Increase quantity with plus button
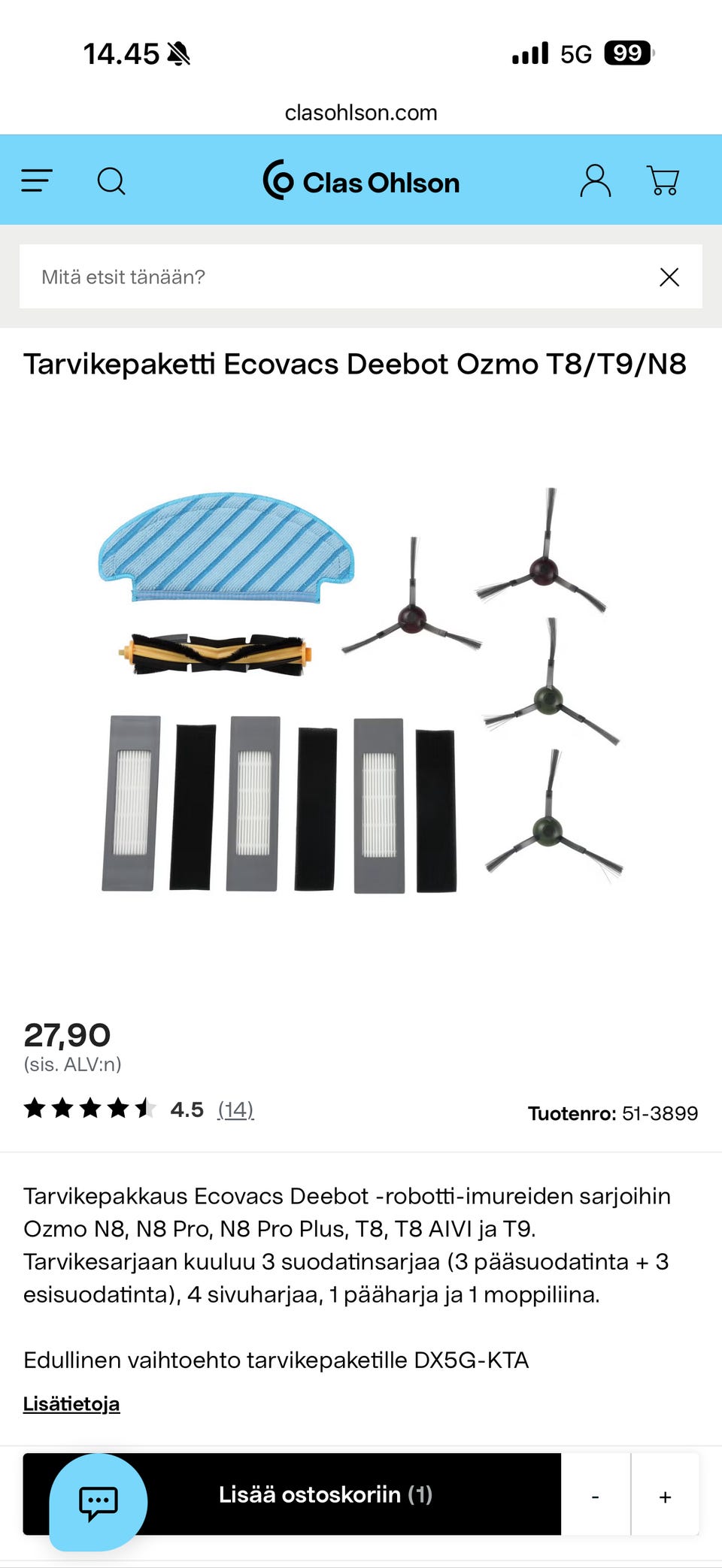Screen dimensions: 722x1568 pyautogui.click(x=665, y=1497)
